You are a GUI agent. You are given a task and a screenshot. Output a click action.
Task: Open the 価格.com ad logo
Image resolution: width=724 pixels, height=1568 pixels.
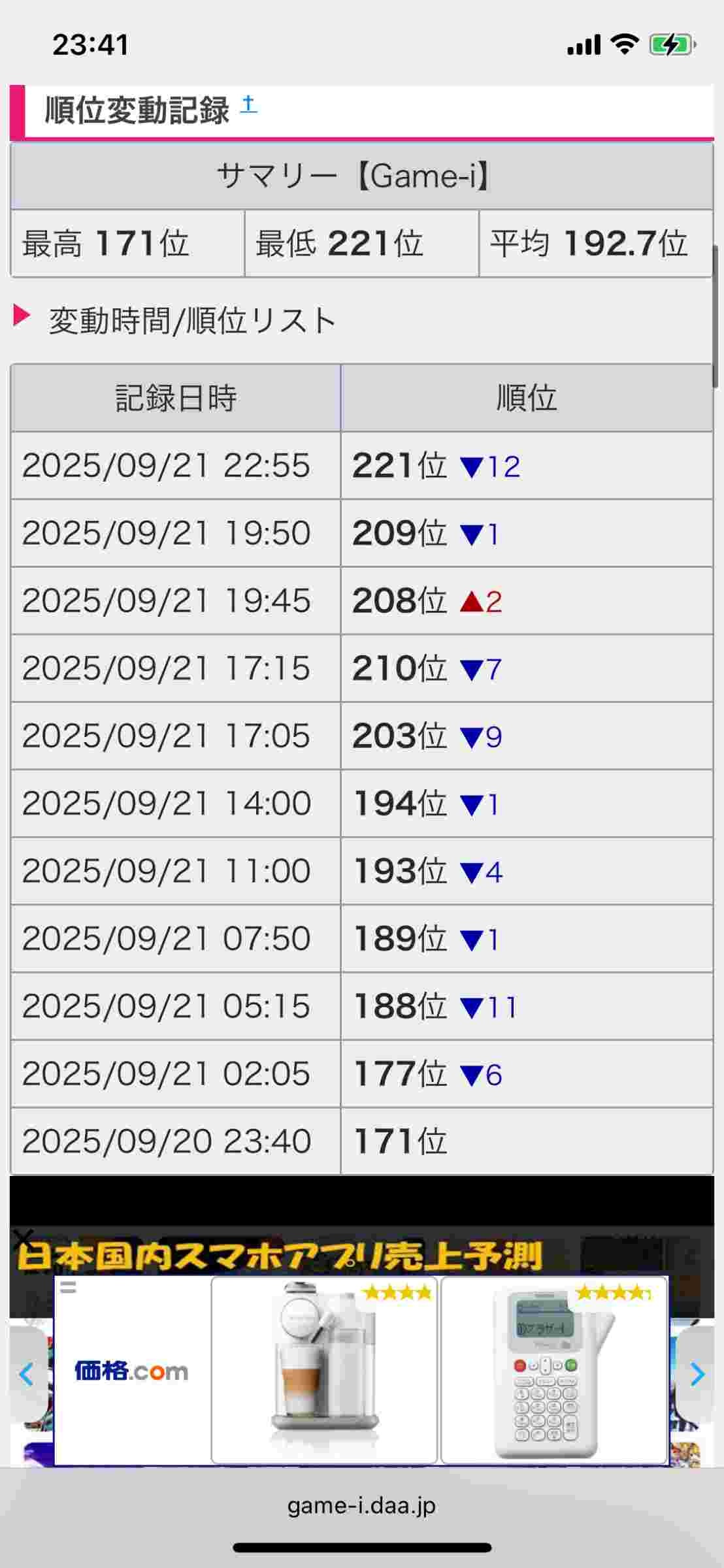point(131,1371)
